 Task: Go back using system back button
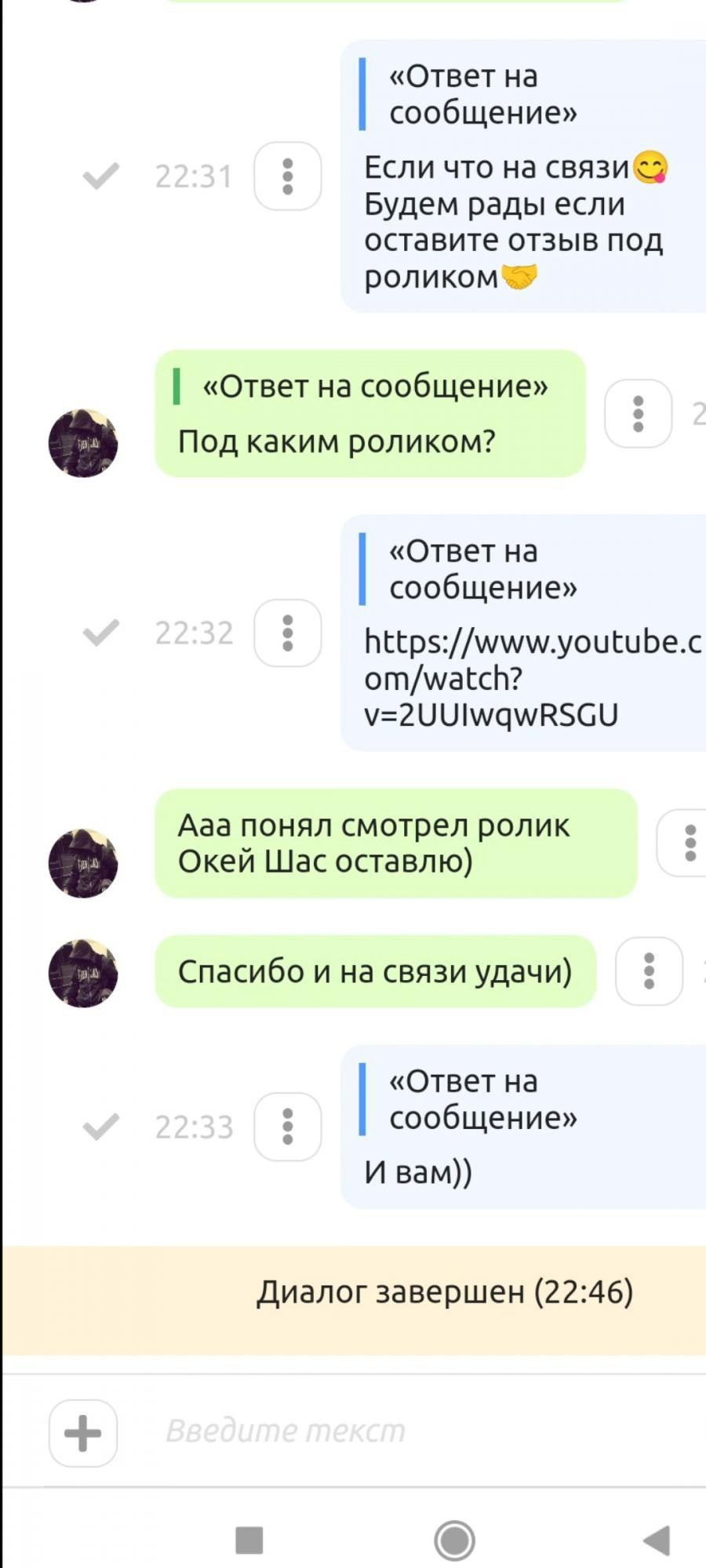click(x=657, y=1540)
